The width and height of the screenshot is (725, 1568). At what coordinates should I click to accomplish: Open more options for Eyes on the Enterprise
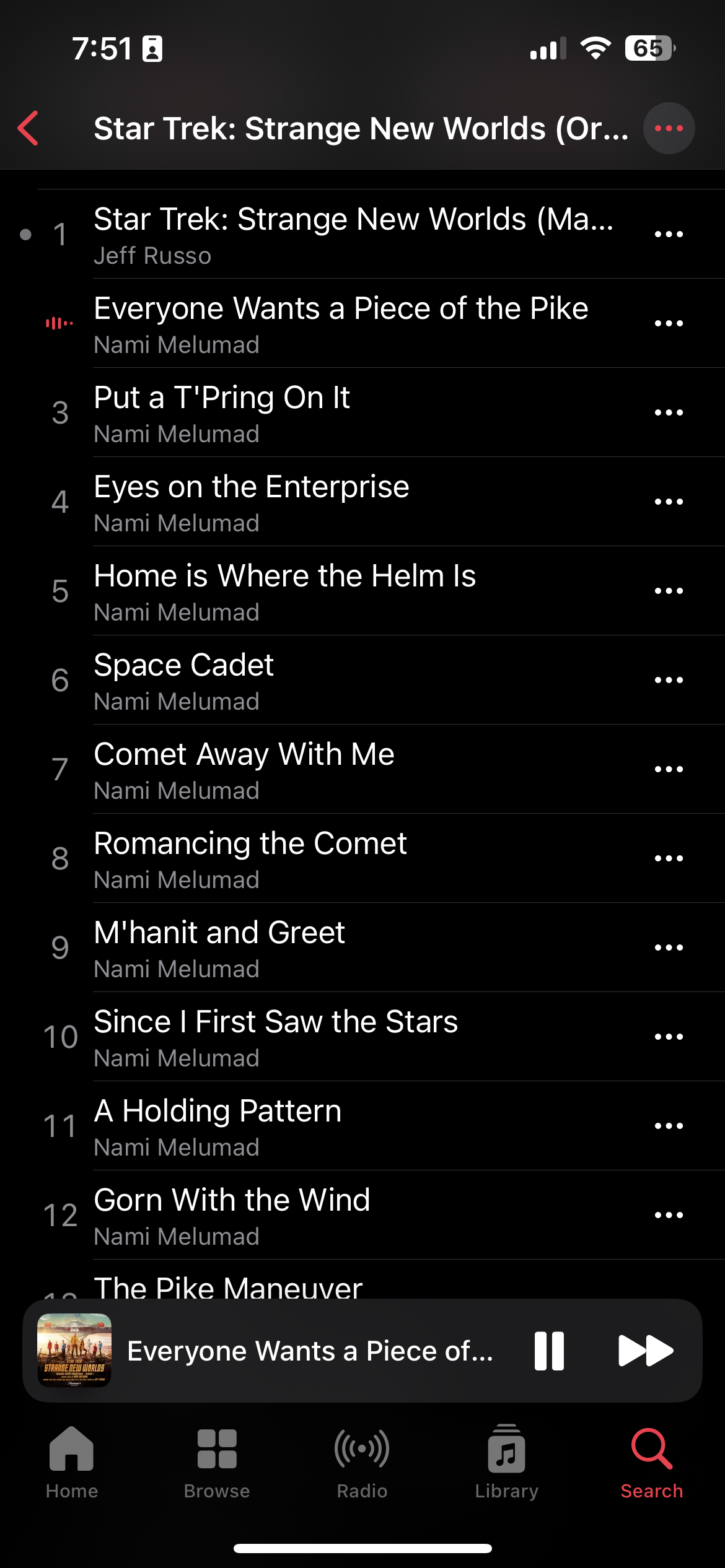coord(669,502)
